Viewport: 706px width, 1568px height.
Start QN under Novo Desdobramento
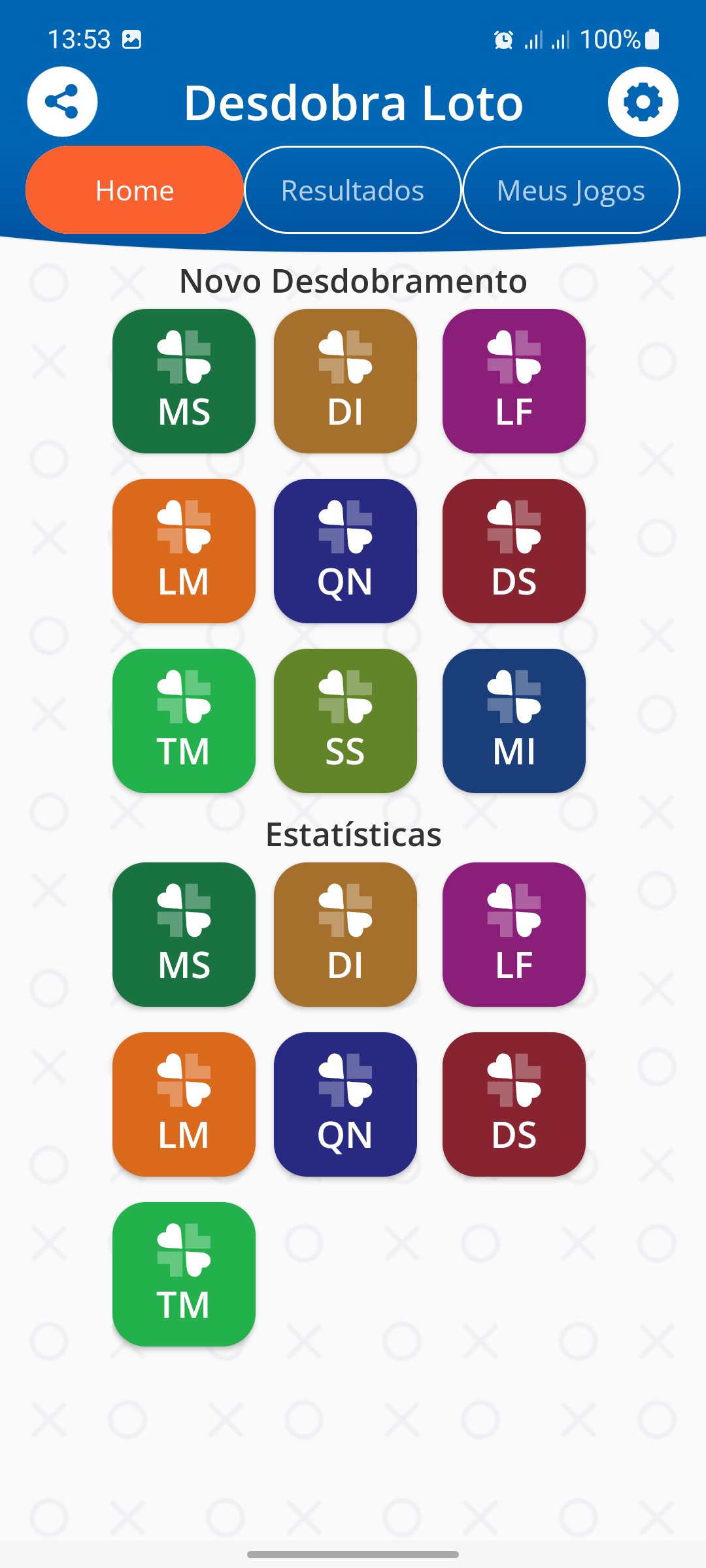[345, 551]
